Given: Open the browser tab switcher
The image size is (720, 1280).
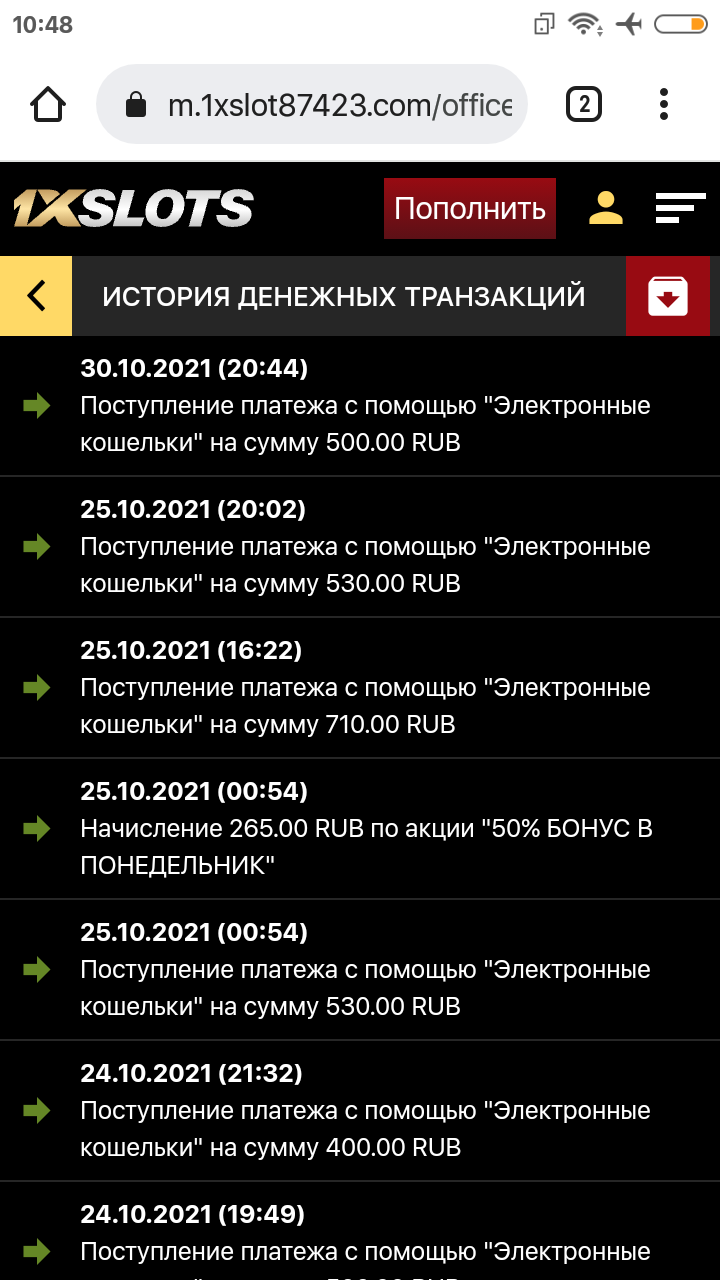Looking at the screenshot, I should point(584,104).
